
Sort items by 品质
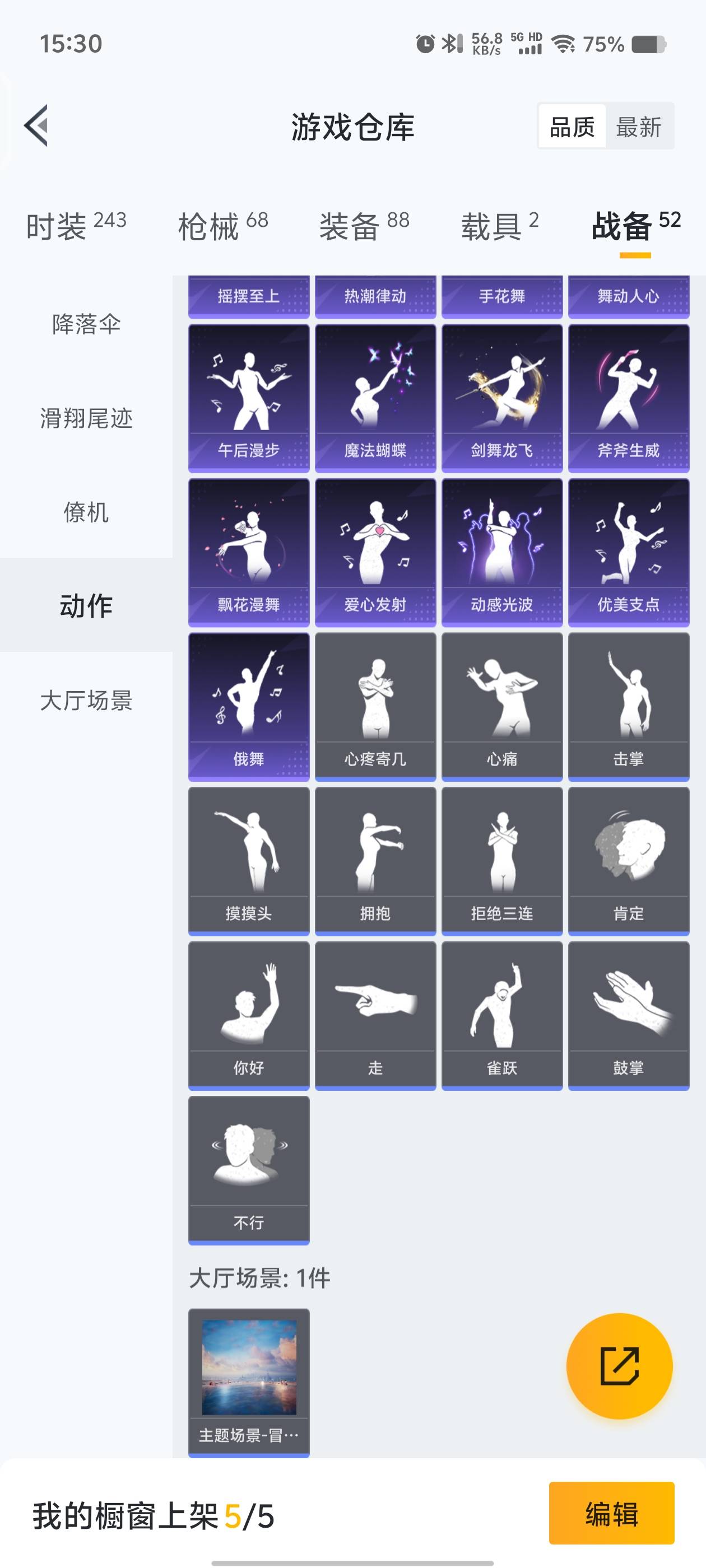point(572,127)
